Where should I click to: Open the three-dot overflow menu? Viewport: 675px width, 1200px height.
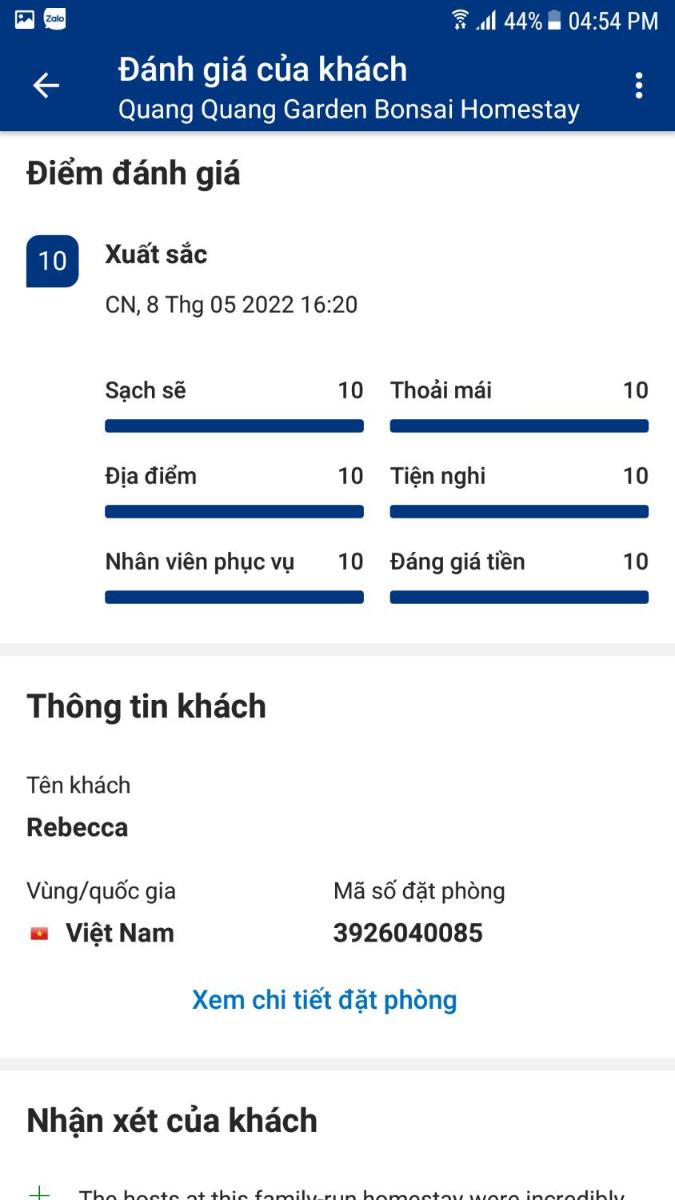[x=639, y=86]
